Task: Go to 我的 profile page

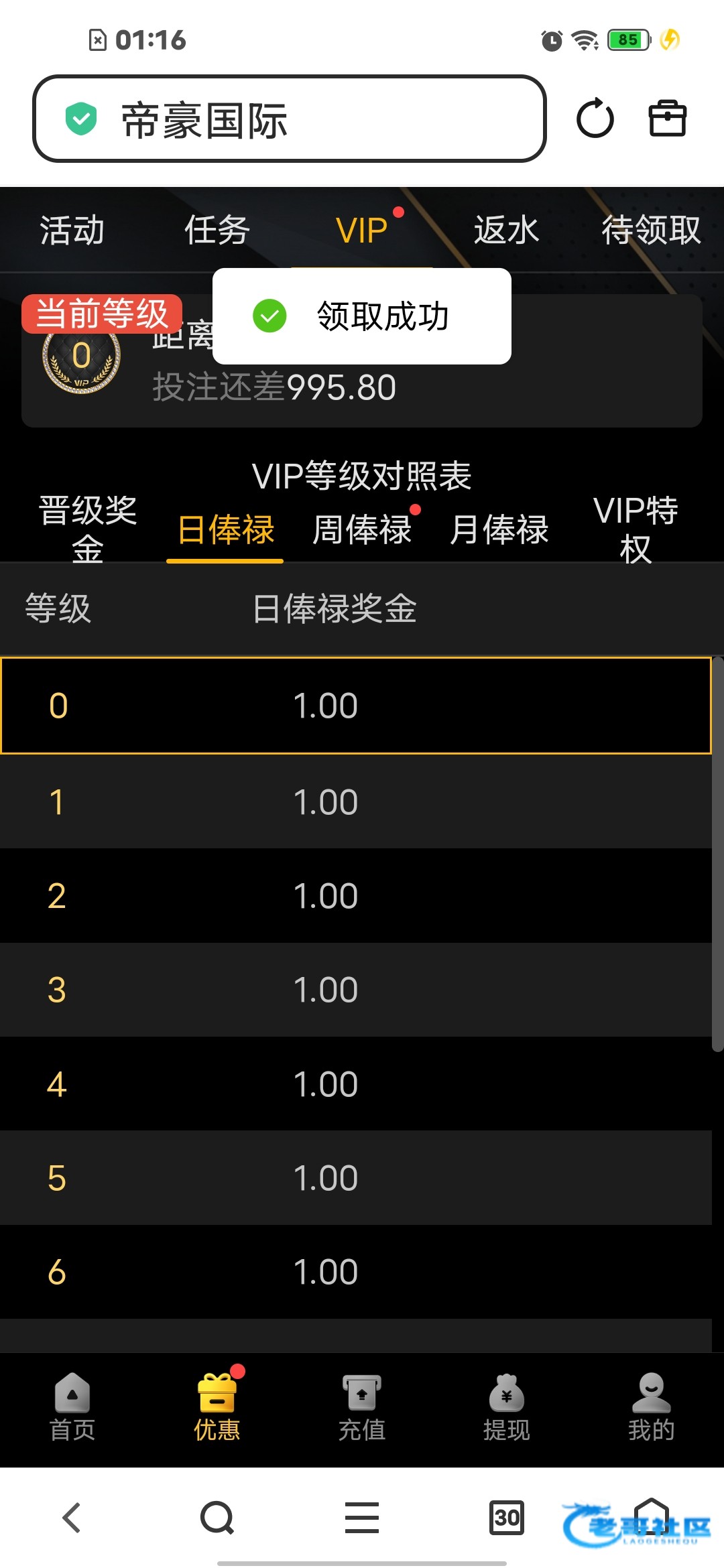Action: pos(652,1407)
